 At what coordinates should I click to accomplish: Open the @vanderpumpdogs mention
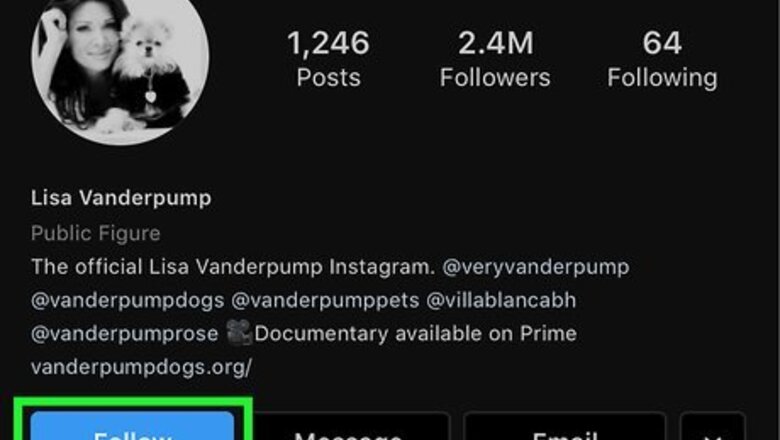tap(110, 300)
